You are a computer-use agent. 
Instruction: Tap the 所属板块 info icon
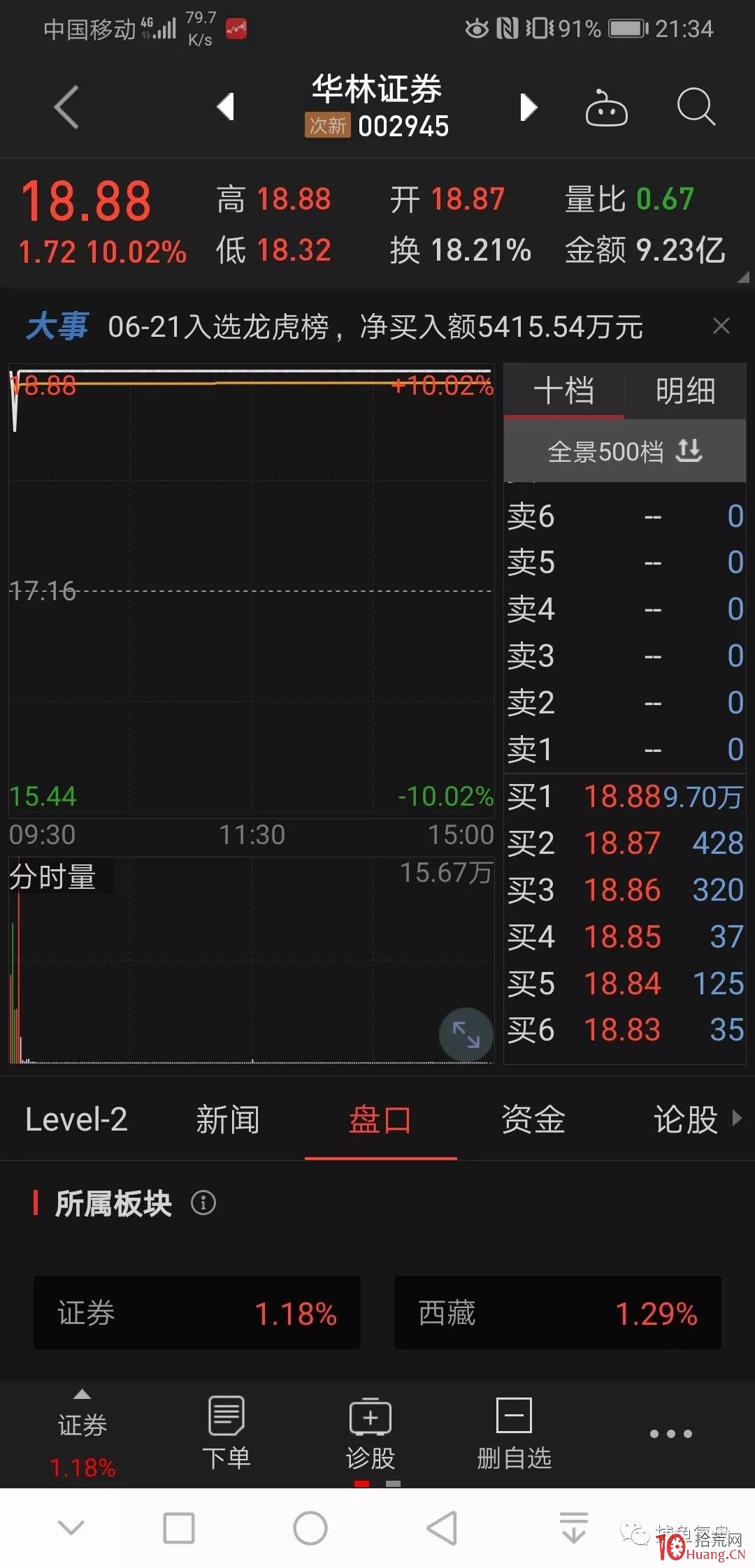pos(203,1203)
